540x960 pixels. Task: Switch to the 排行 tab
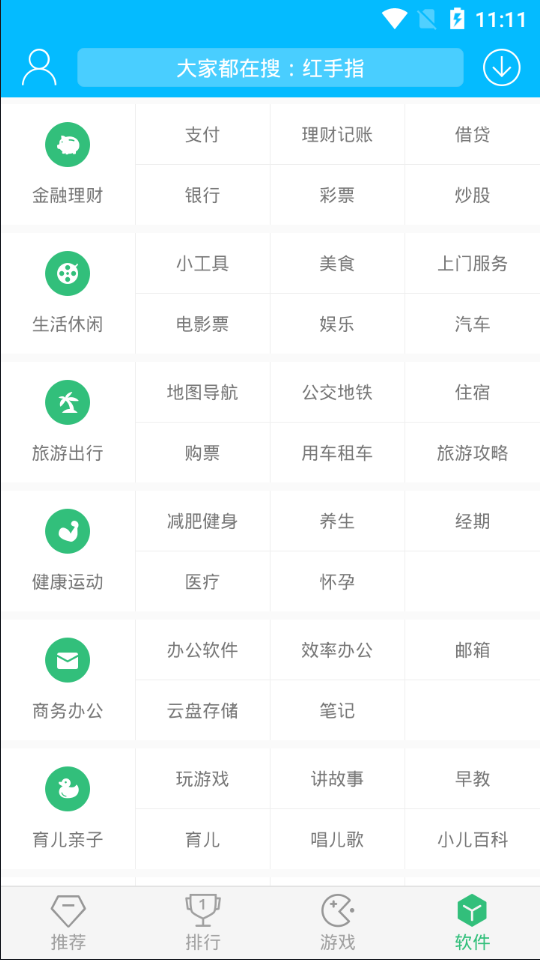pos(203,923)
